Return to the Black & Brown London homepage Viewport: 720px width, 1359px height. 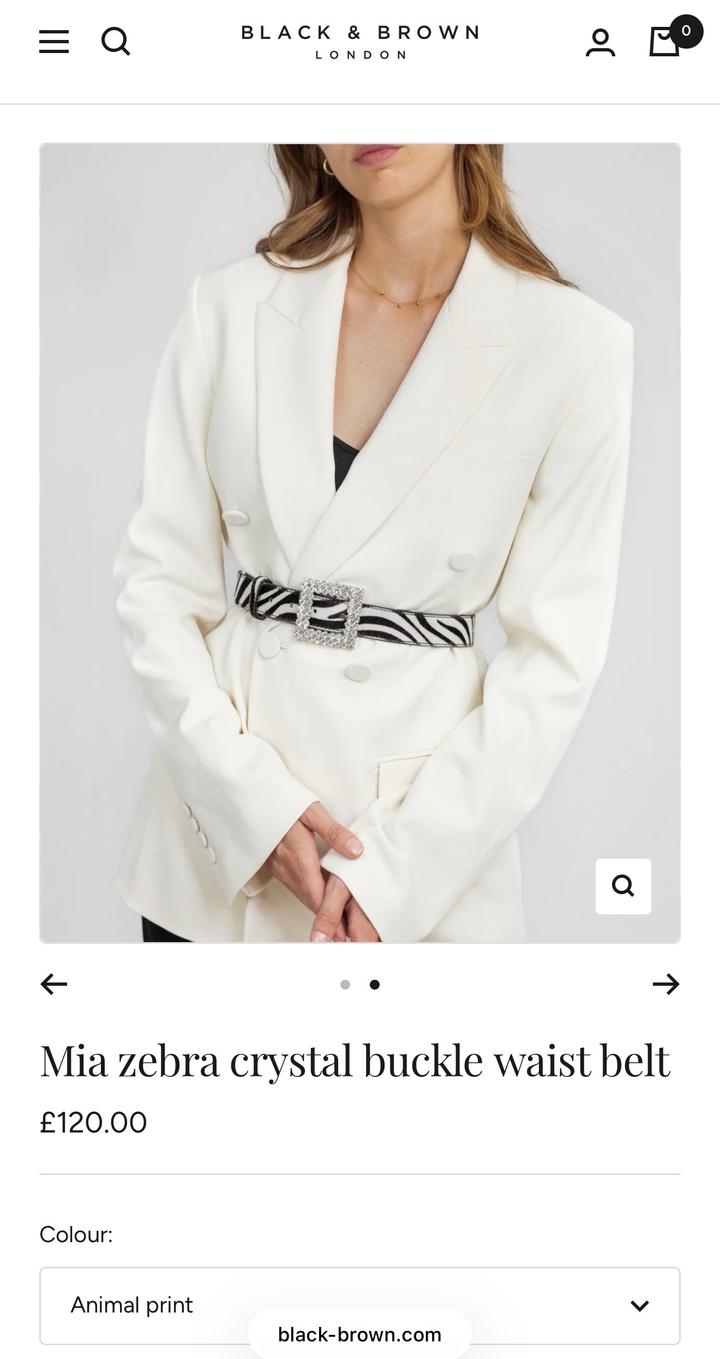(x=360, y=41)
